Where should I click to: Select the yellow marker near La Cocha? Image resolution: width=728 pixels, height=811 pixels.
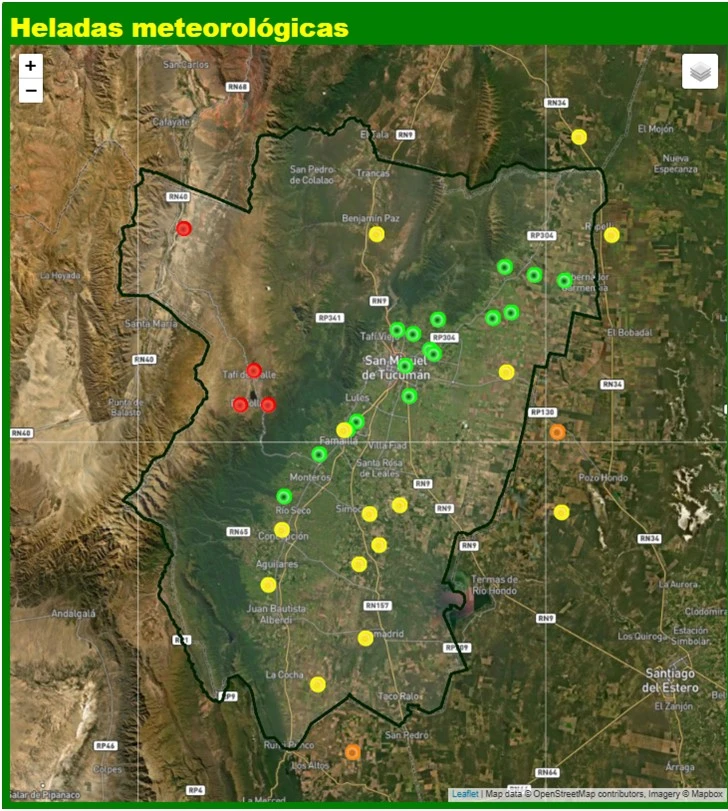tap(317, 687)
